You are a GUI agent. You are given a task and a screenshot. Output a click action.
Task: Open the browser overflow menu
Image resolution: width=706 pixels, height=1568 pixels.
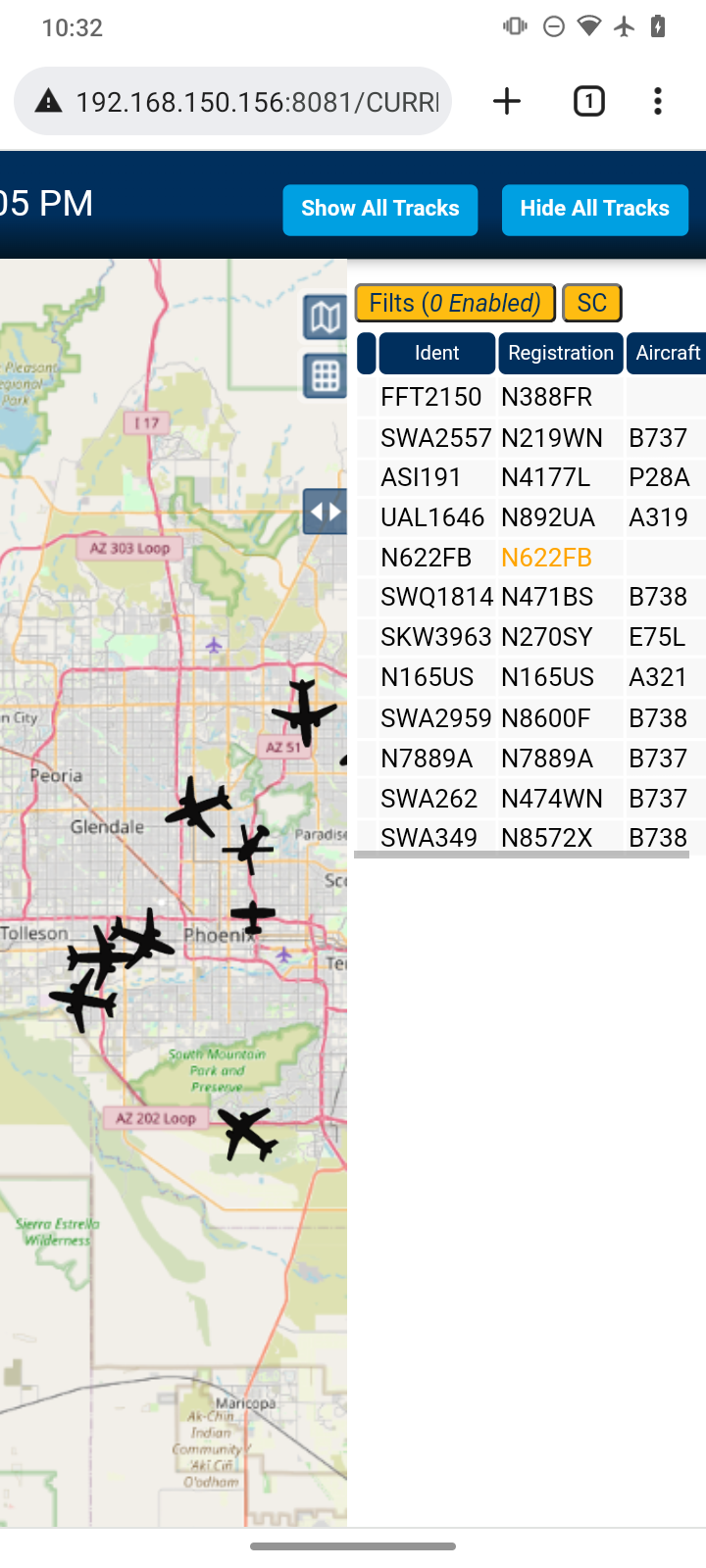click(x=658, y=101)
